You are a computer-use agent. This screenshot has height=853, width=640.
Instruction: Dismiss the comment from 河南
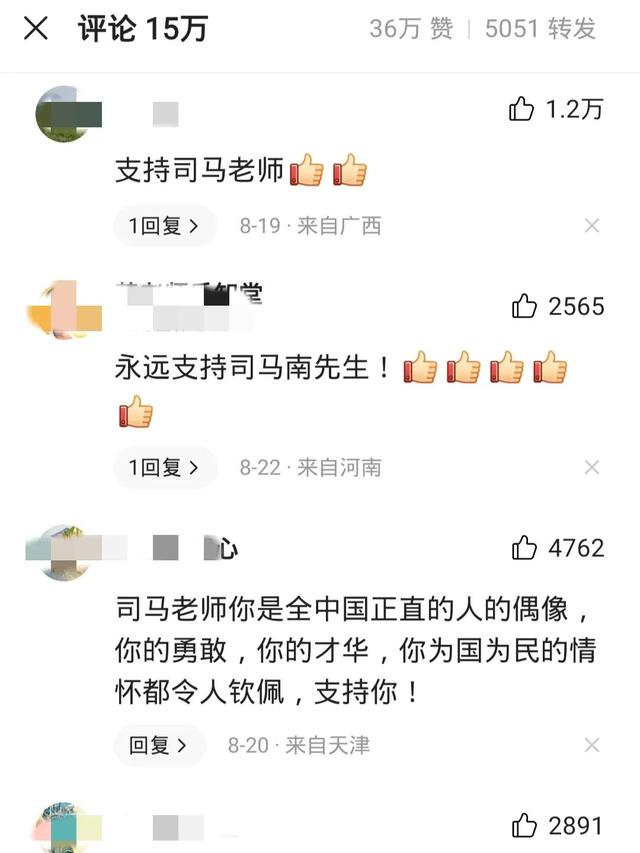[592, 467]
